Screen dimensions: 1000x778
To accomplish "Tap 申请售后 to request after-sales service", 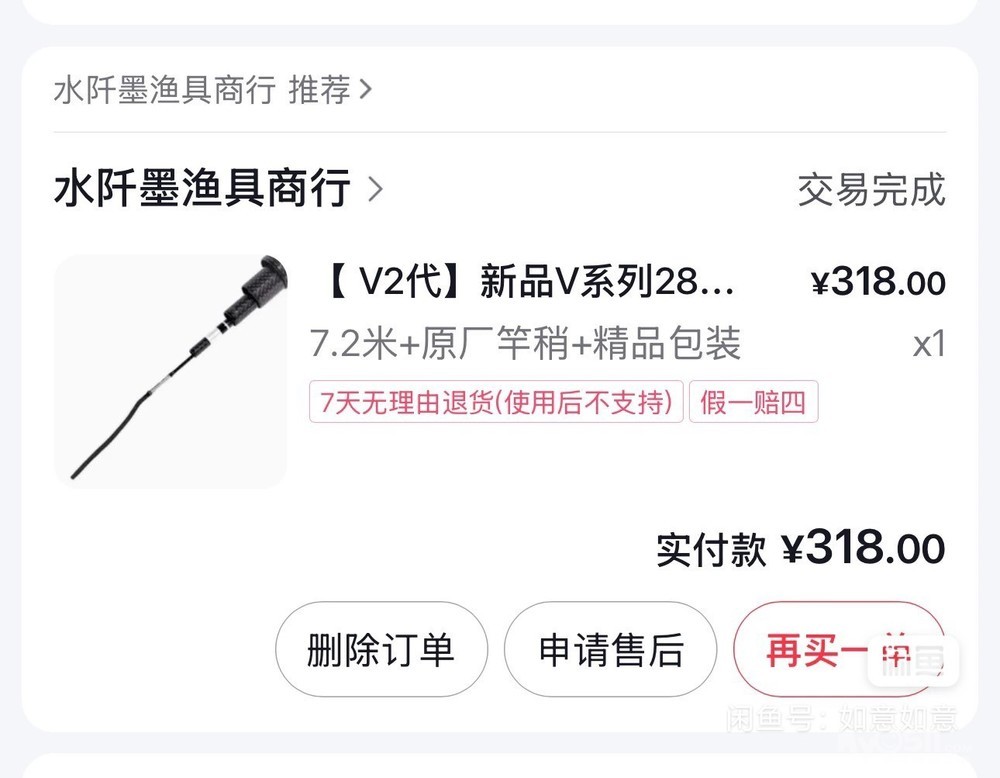I will 610,650.
